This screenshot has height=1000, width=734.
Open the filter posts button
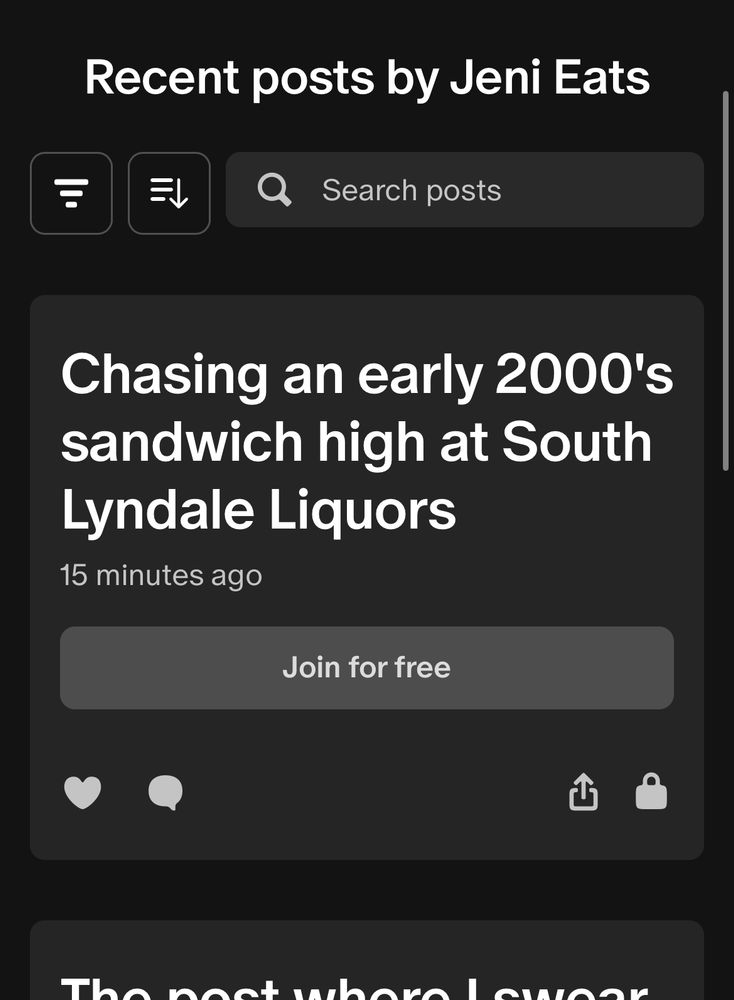[71, 193]
